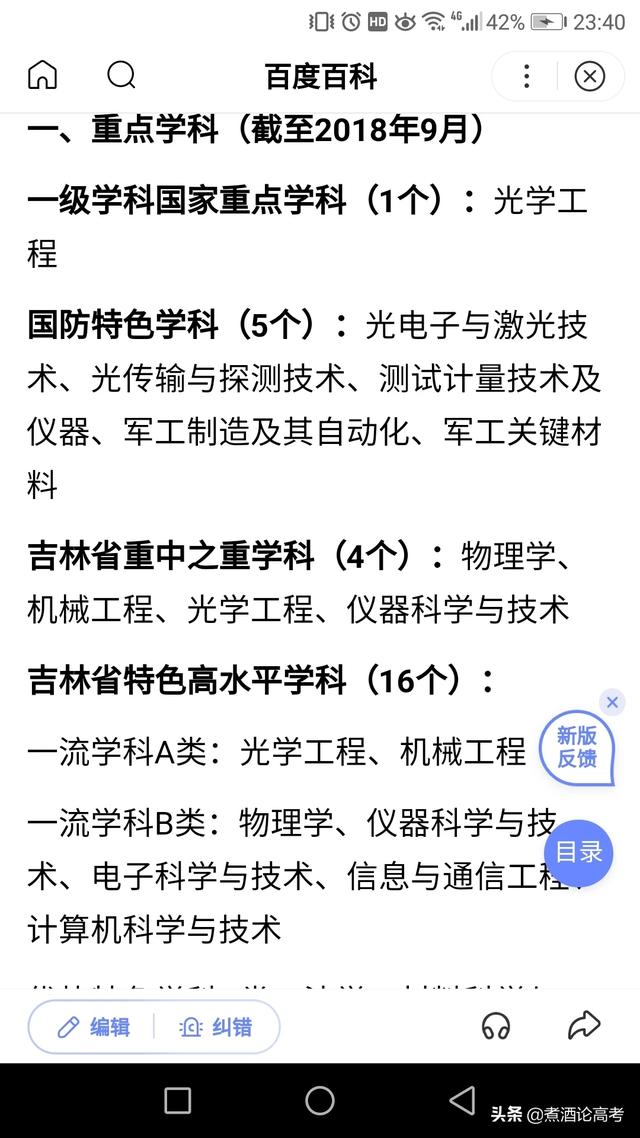Open the three-dot more options menu

527,76
